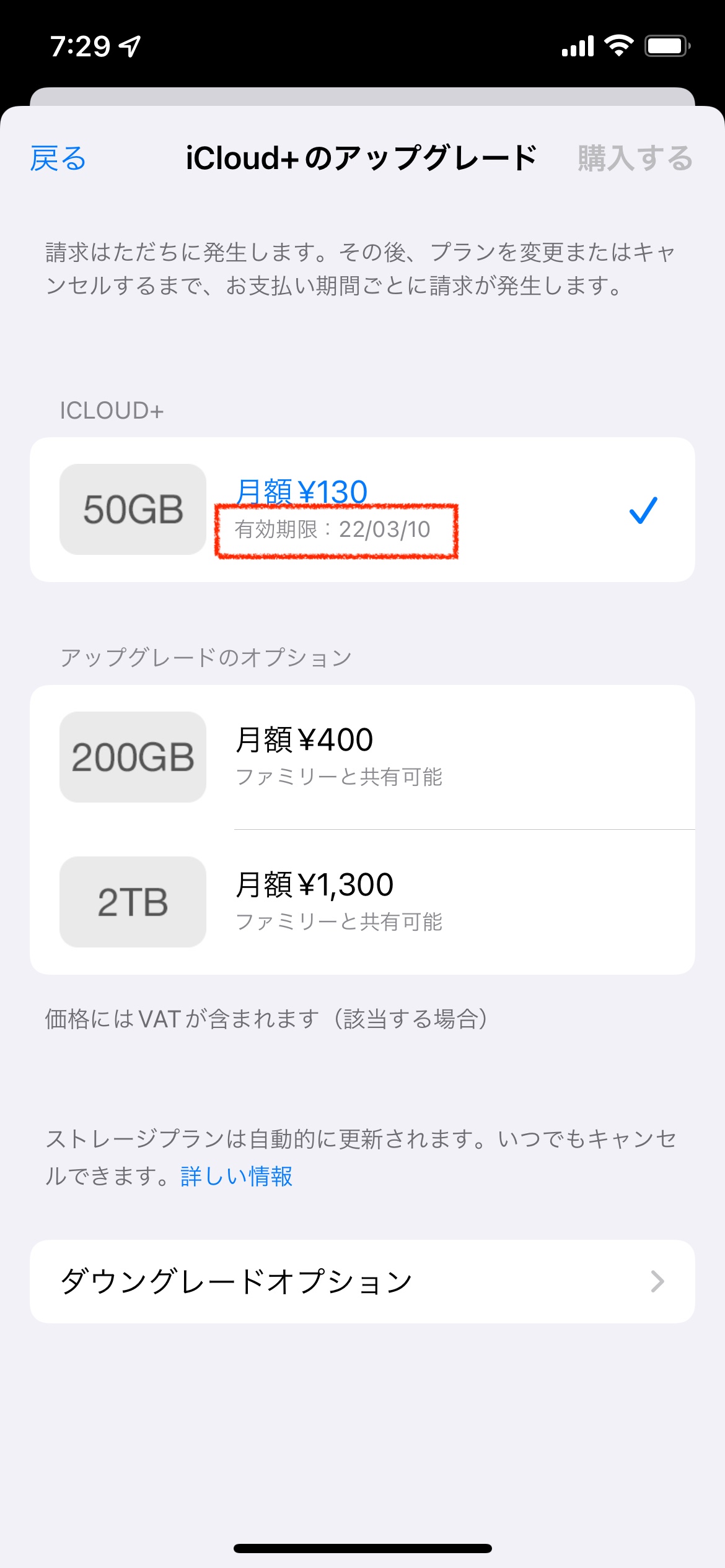This screenshot has width=725, height=1568.
Task: Open the 詳しい情報 link
Action: (237, 1176)
